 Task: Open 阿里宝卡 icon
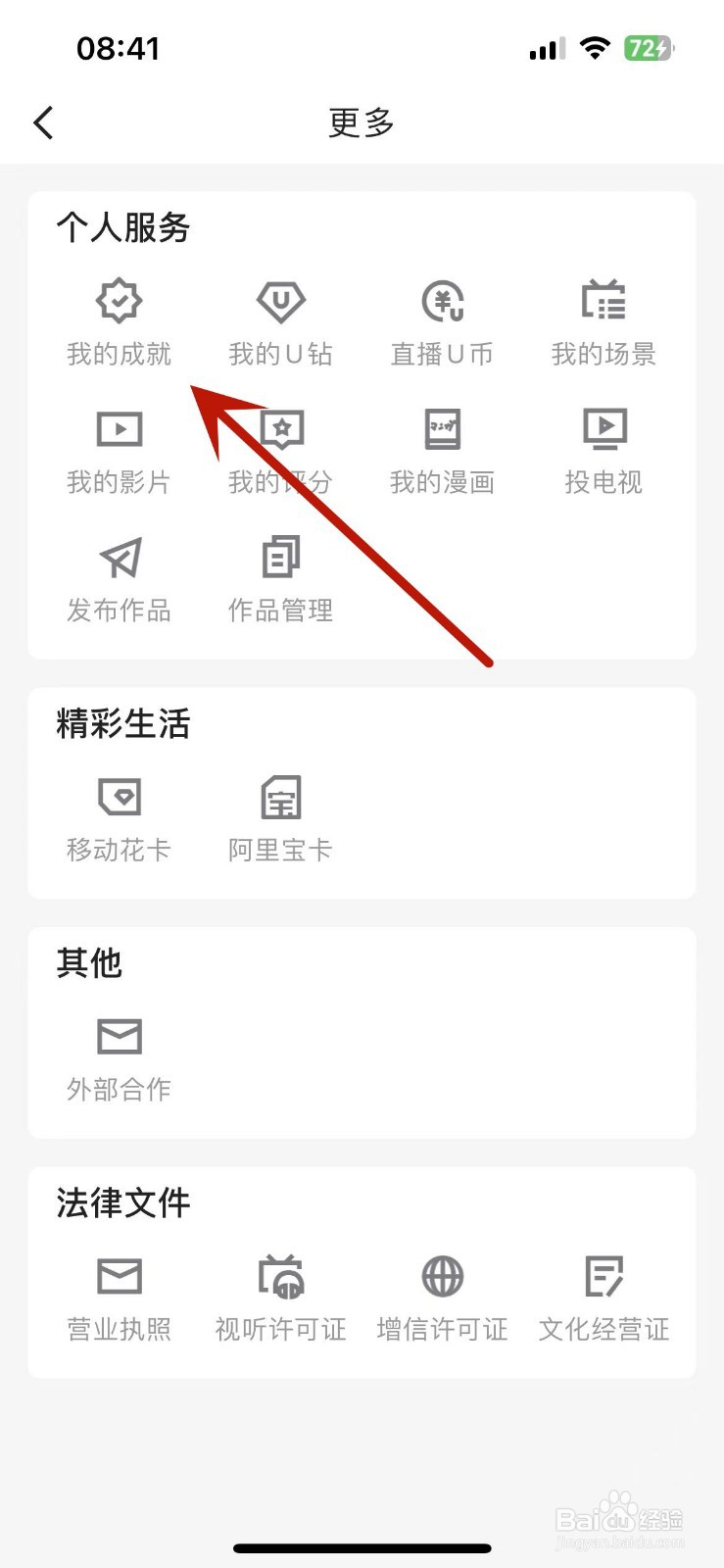280,813
